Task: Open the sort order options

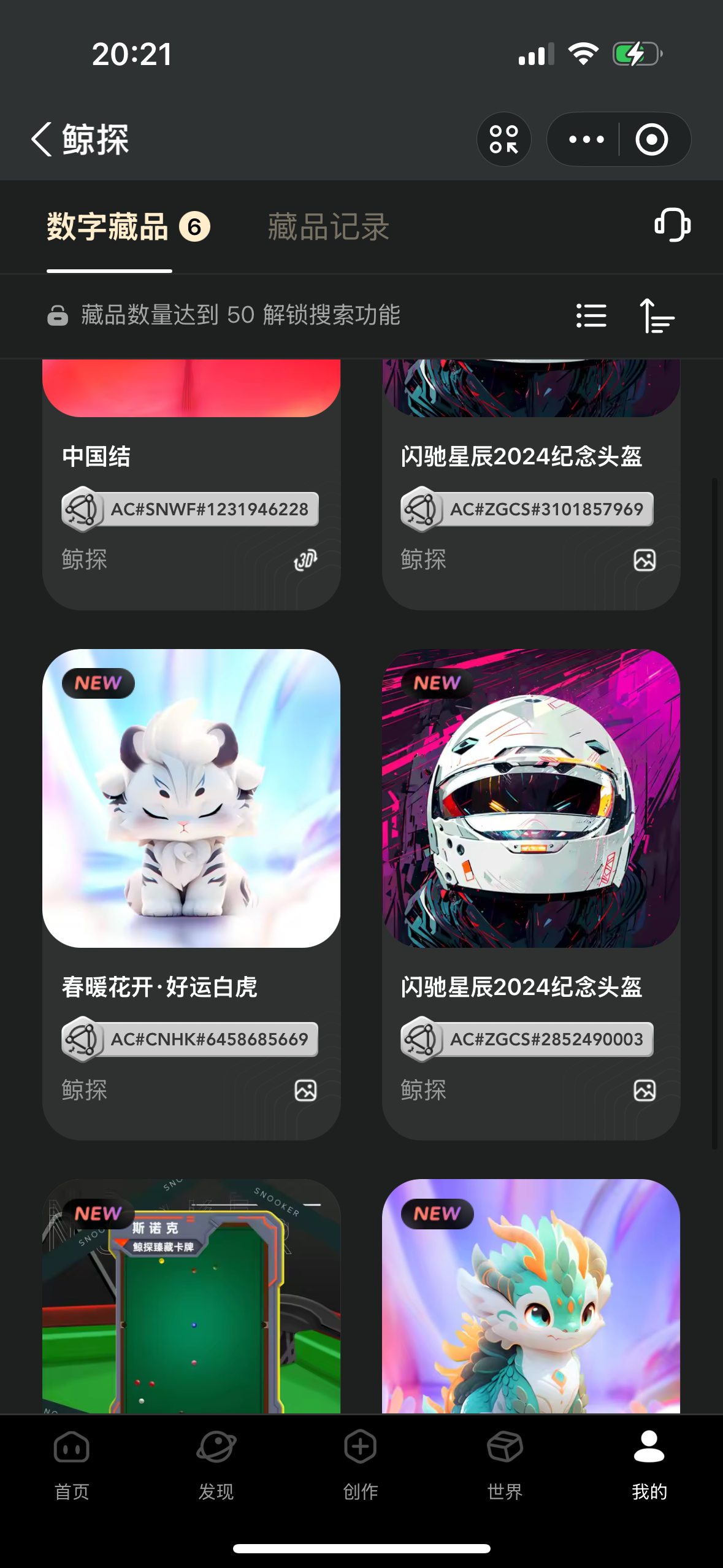Action: [x=656, y=315]
